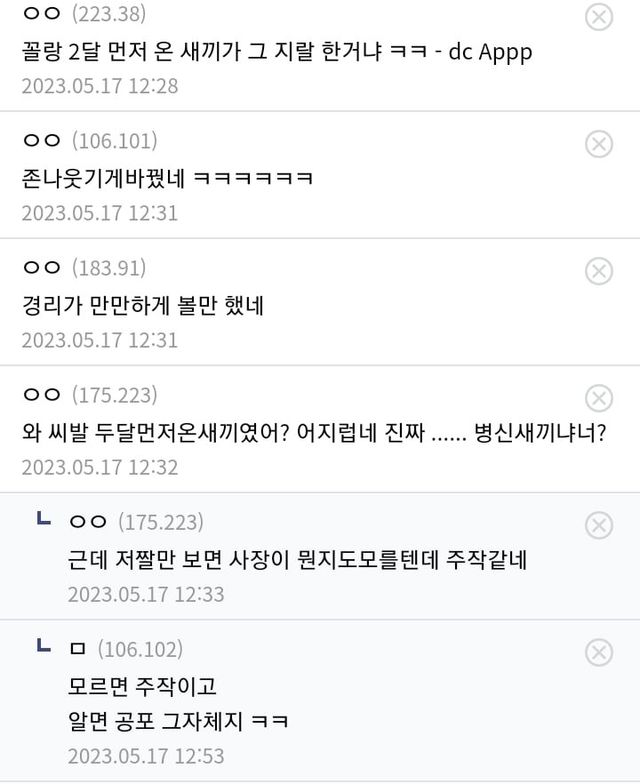Viewport: 640px width, 784px height.
Task: Delete the 175.223 comment posted at 12:32
Action: [x=598, y=398]
